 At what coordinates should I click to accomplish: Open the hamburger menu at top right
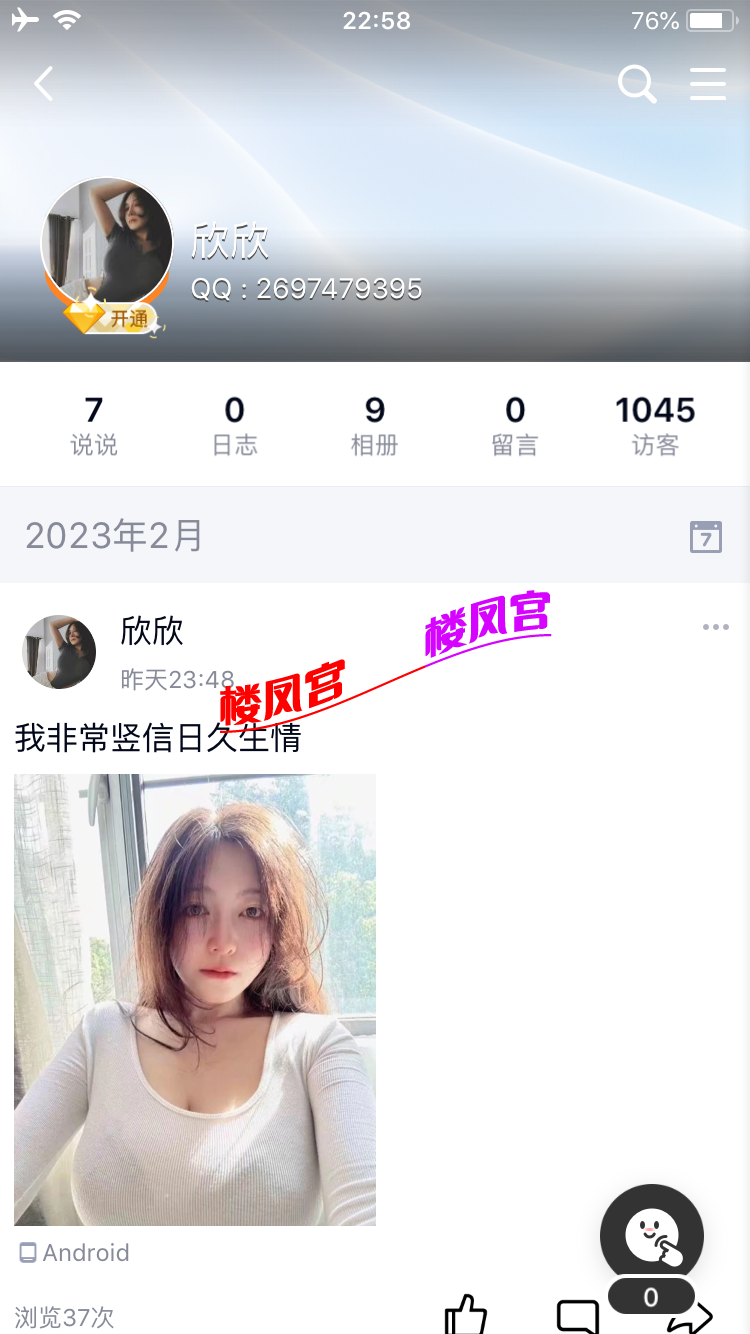pyautogui.click(x=708, y=84)
